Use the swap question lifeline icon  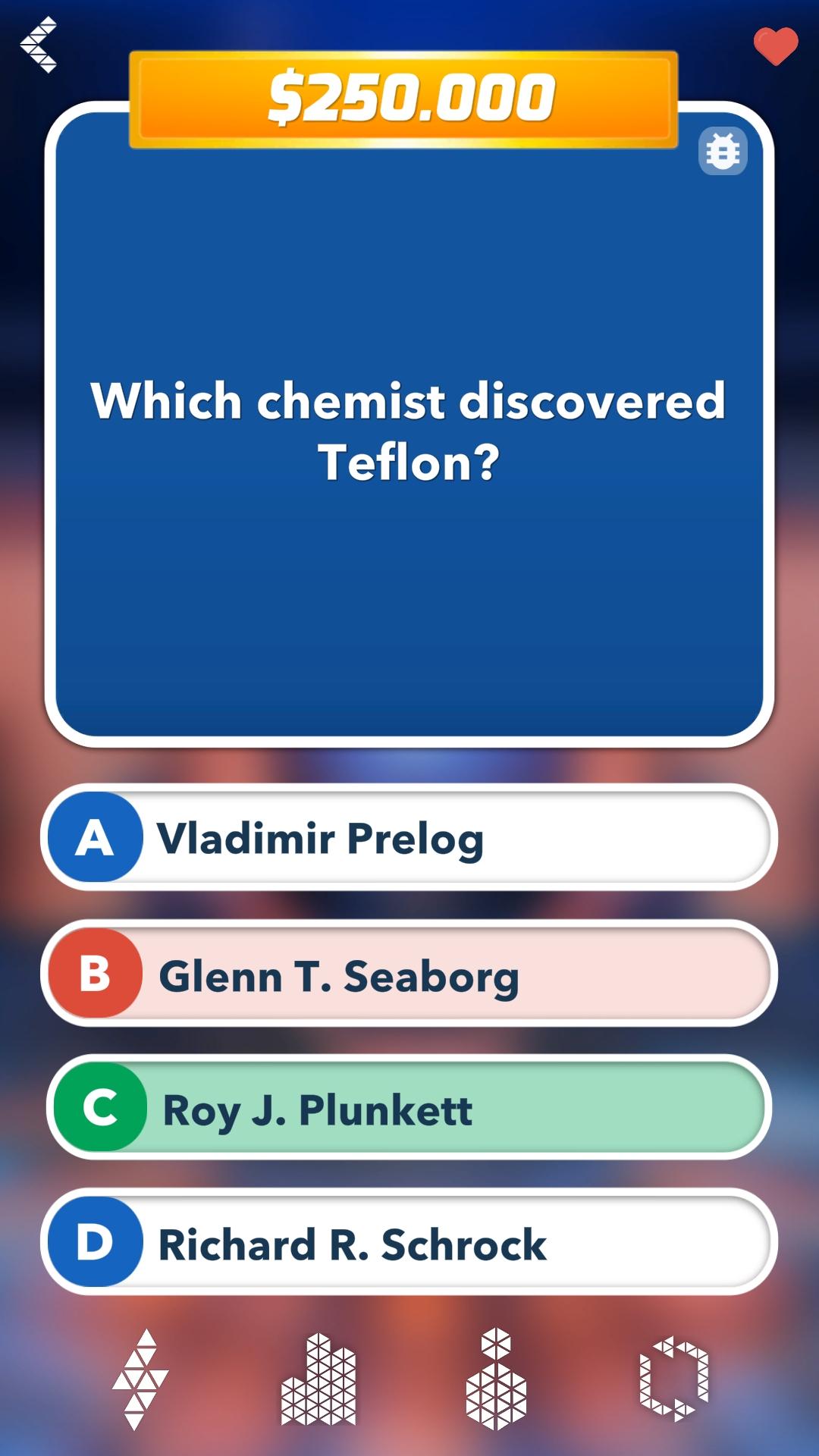pyautogui.click(x=674, y=1379)
